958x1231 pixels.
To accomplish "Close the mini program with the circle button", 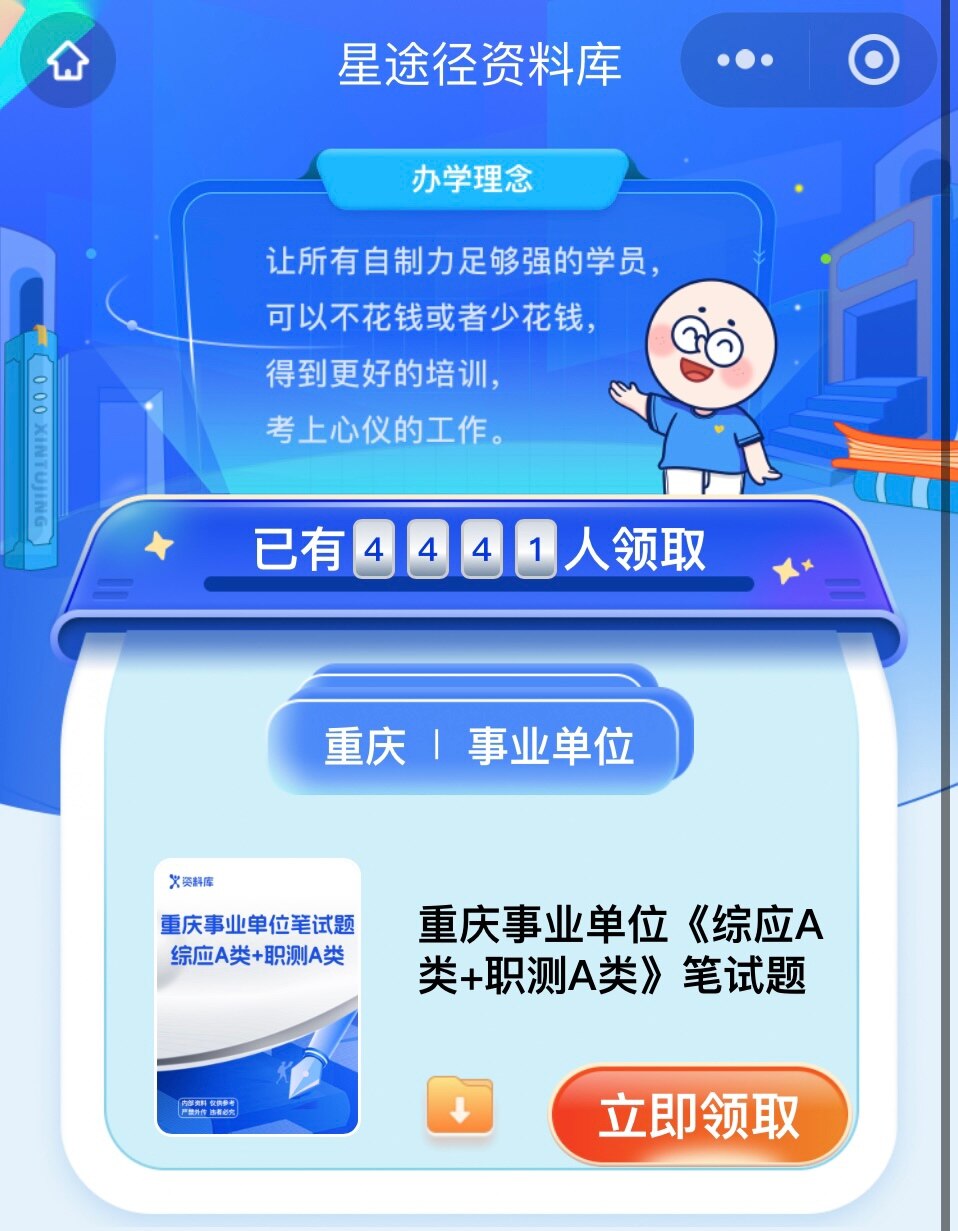I will click(x=873, y=61).
